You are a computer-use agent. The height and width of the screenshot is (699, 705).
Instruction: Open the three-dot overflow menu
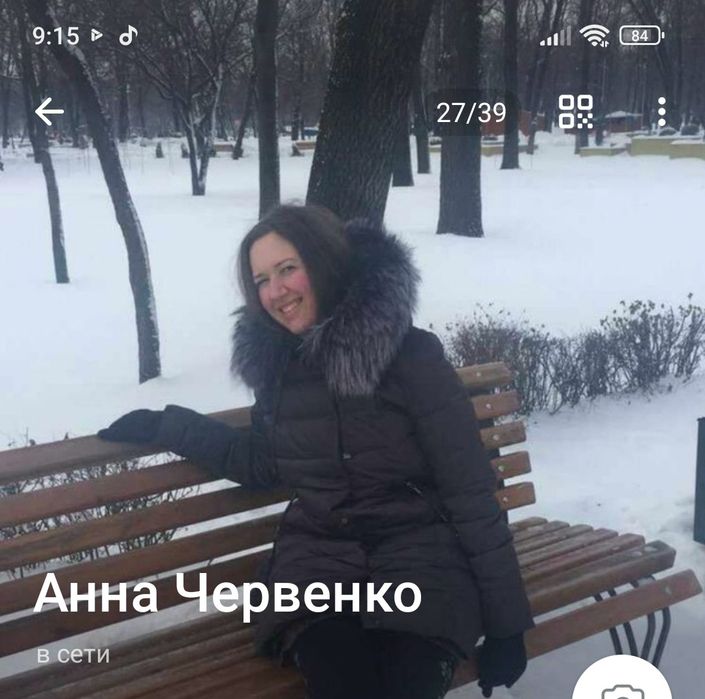[x=661, y=112]
